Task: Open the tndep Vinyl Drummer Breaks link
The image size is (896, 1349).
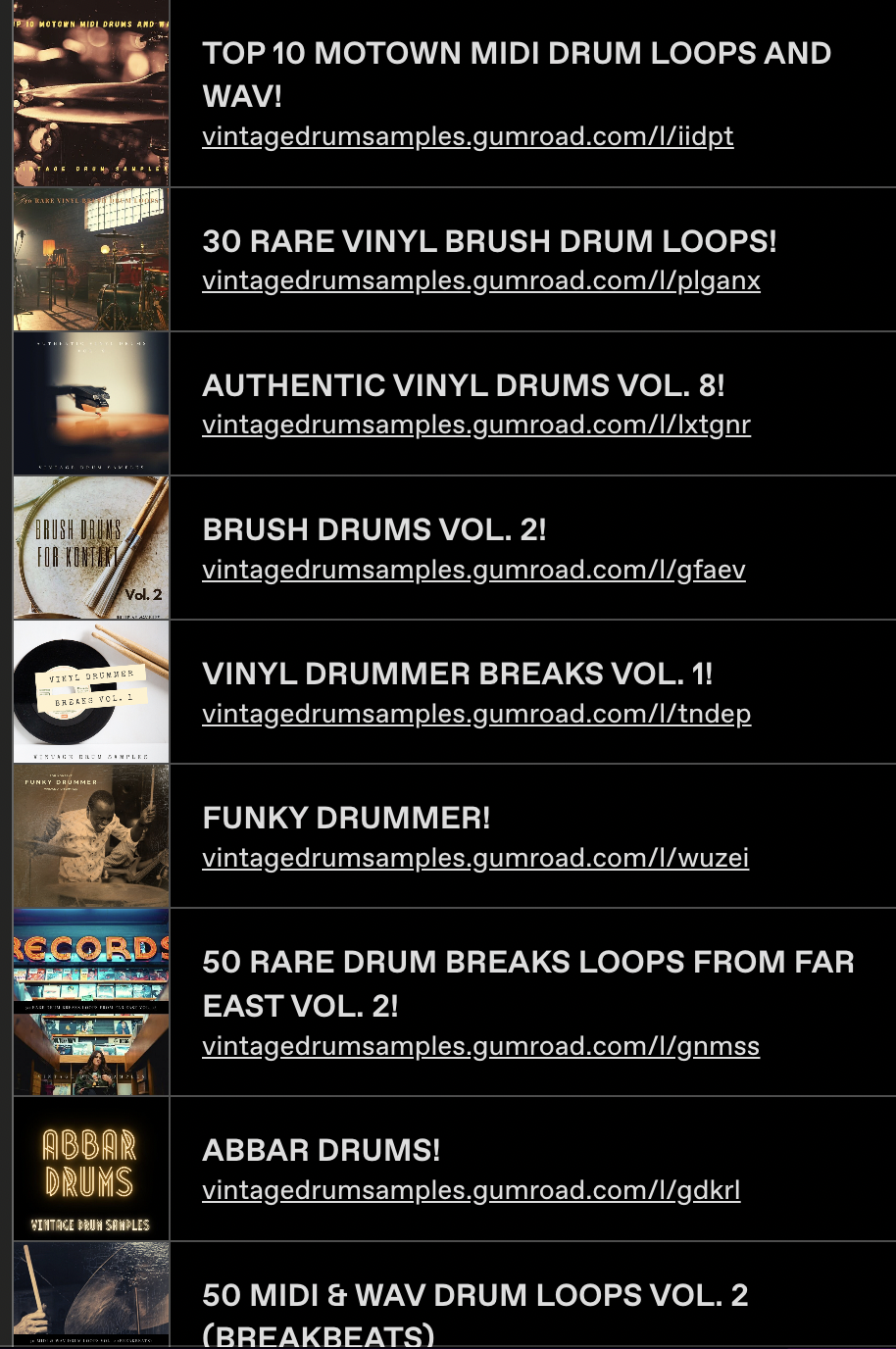Action: click(476, 714)
